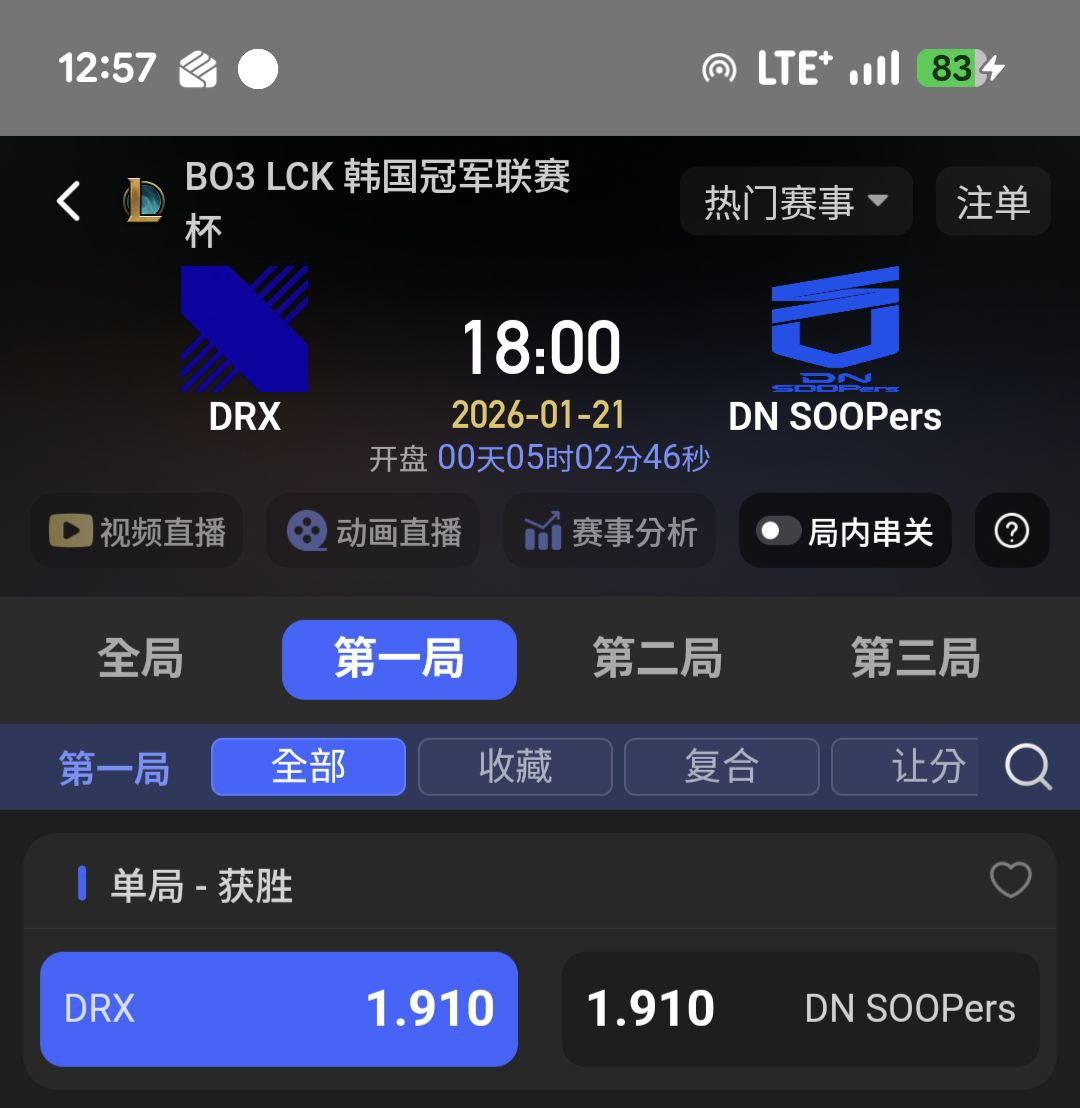The image size is (1080, 1108).
Task: Filter markets by 收藏
Action: tap(515, 767)
